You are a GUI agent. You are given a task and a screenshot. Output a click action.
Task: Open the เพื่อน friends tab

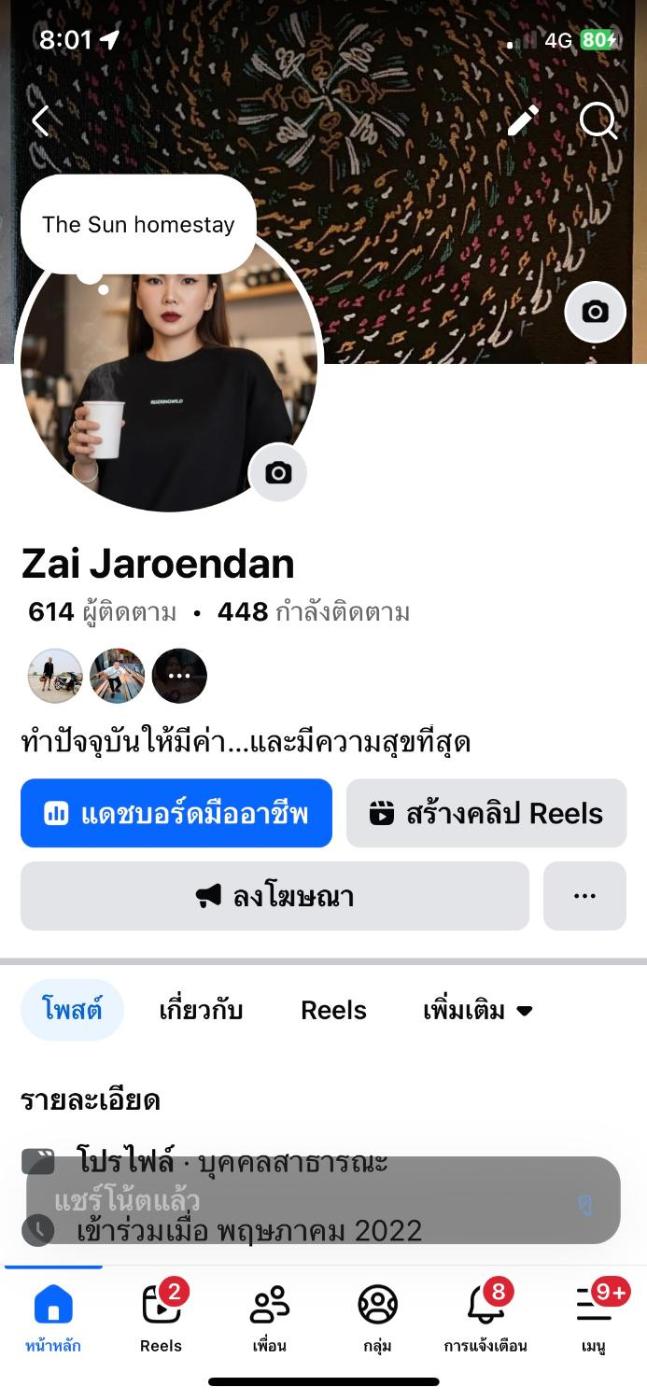click(269, 1318)
